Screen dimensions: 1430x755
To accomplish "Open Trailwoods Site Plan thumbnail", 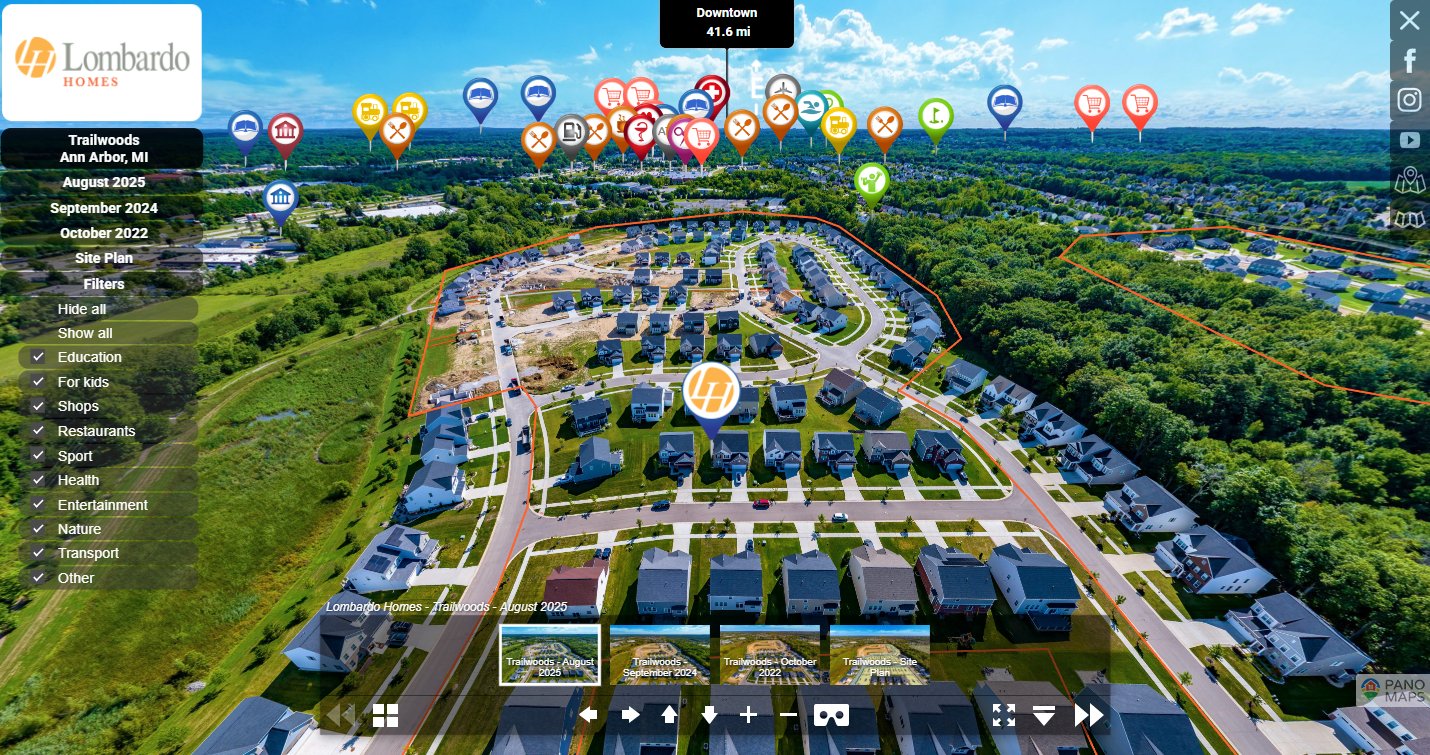I will point(879,655).
